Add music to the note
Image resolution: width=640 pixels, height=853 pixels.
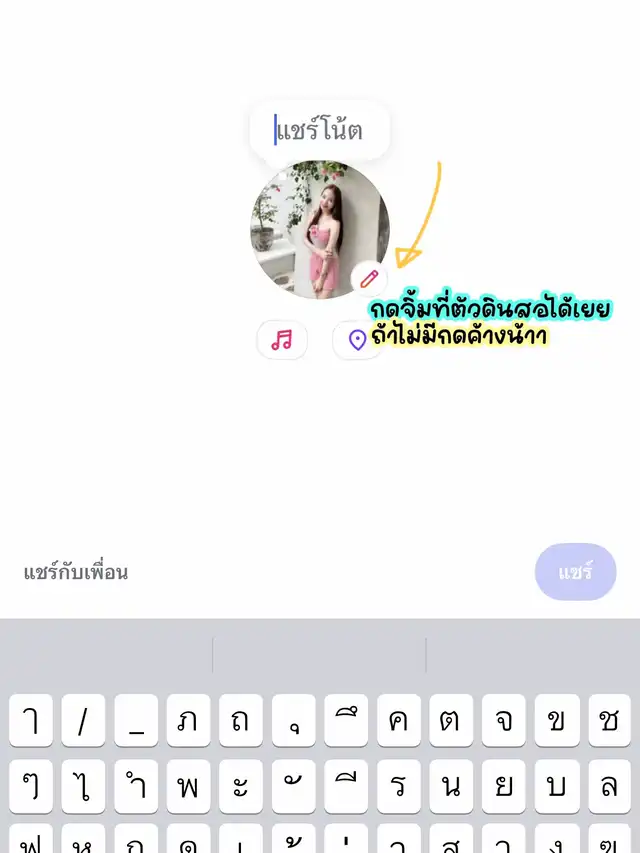pos(282,340)
